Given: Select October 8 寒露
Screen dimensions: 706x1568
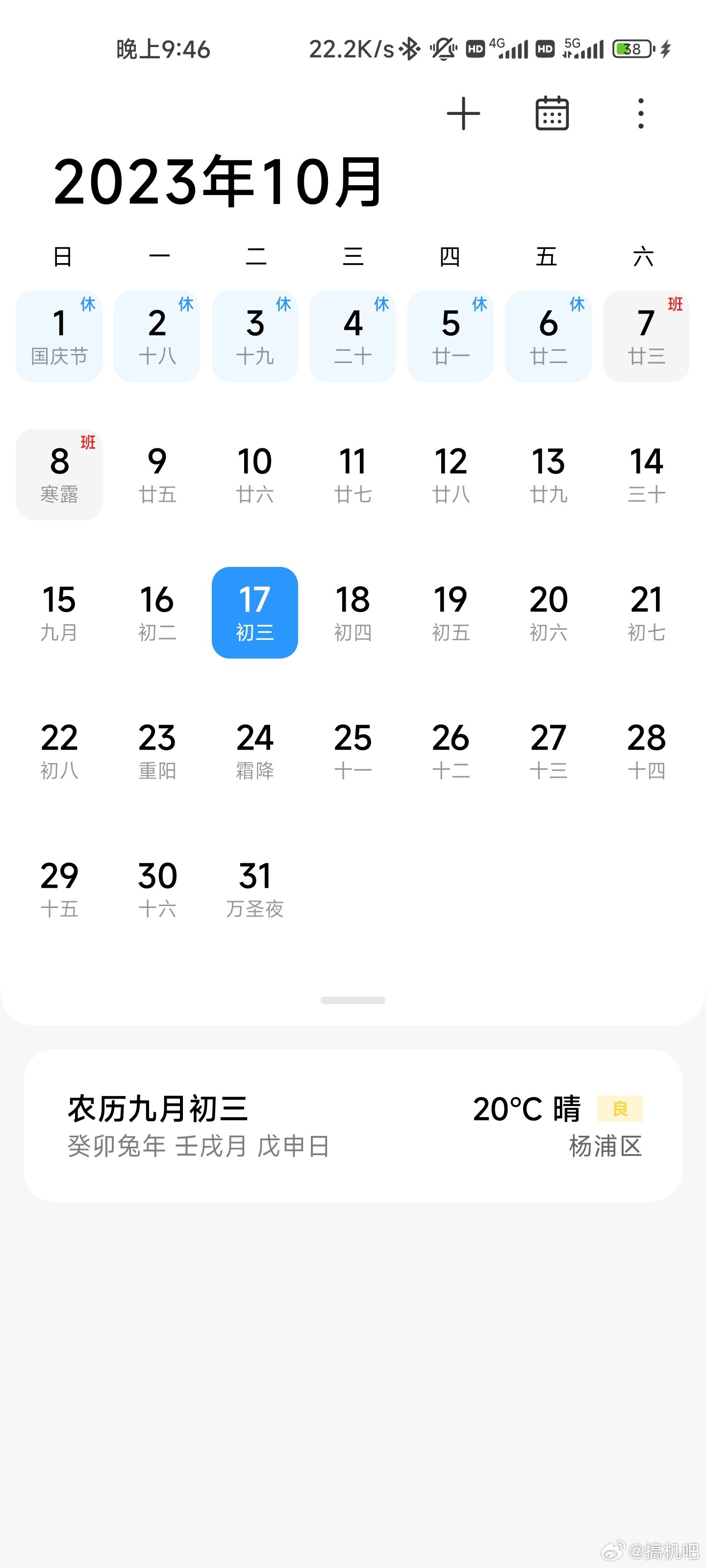Looking at the screenshot, I should (x=59, y=475).
